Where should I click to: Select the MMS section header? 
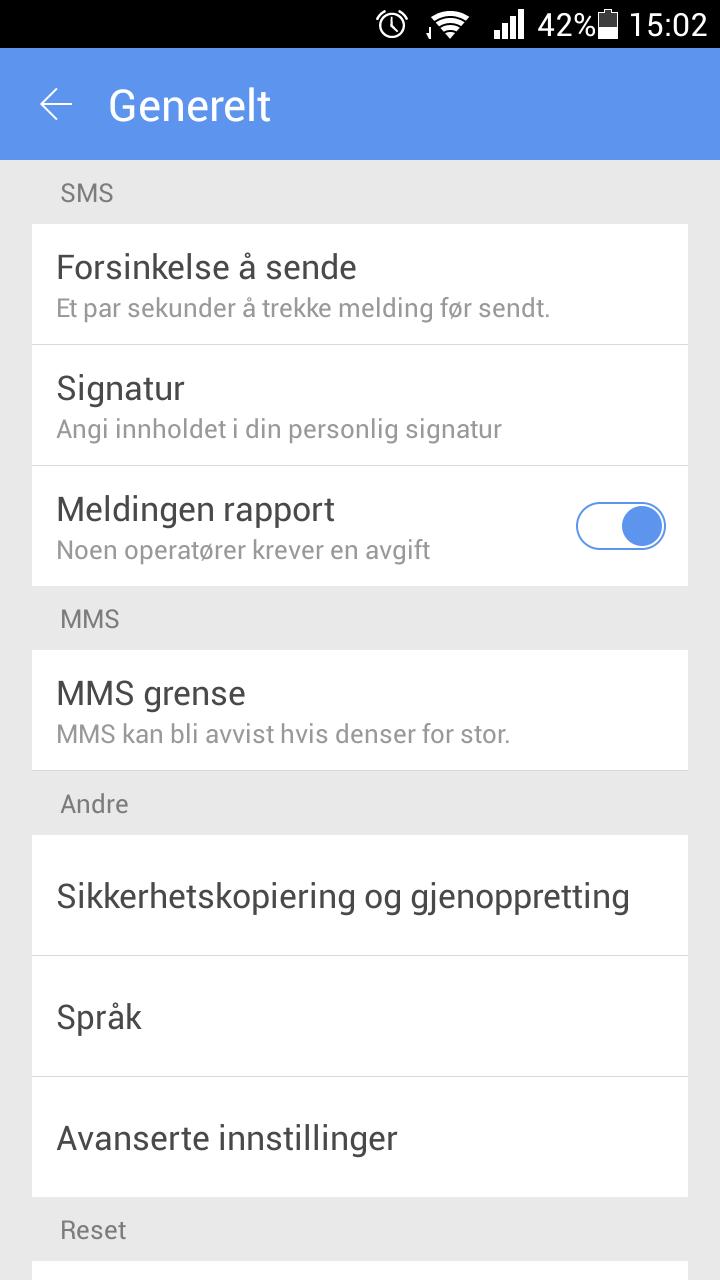coord(89,618)
